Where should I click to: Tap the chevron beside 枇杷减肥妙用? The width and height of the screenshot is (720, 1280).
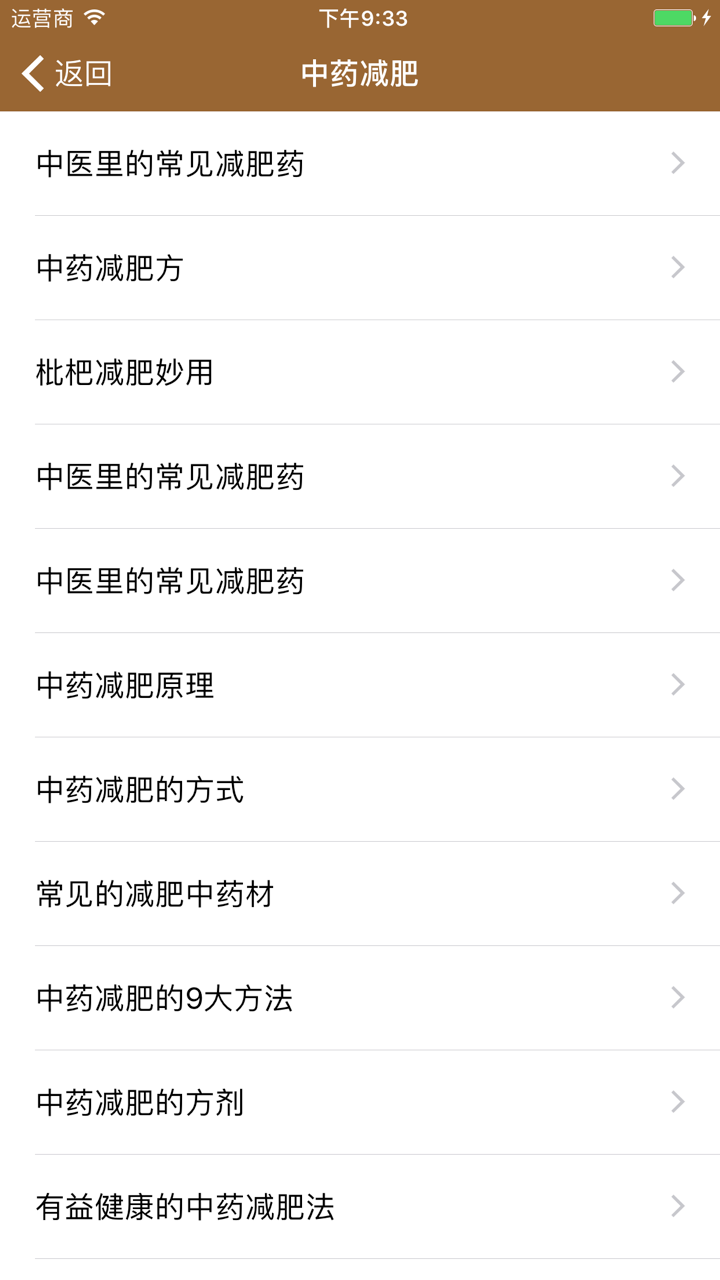[678, 371]
